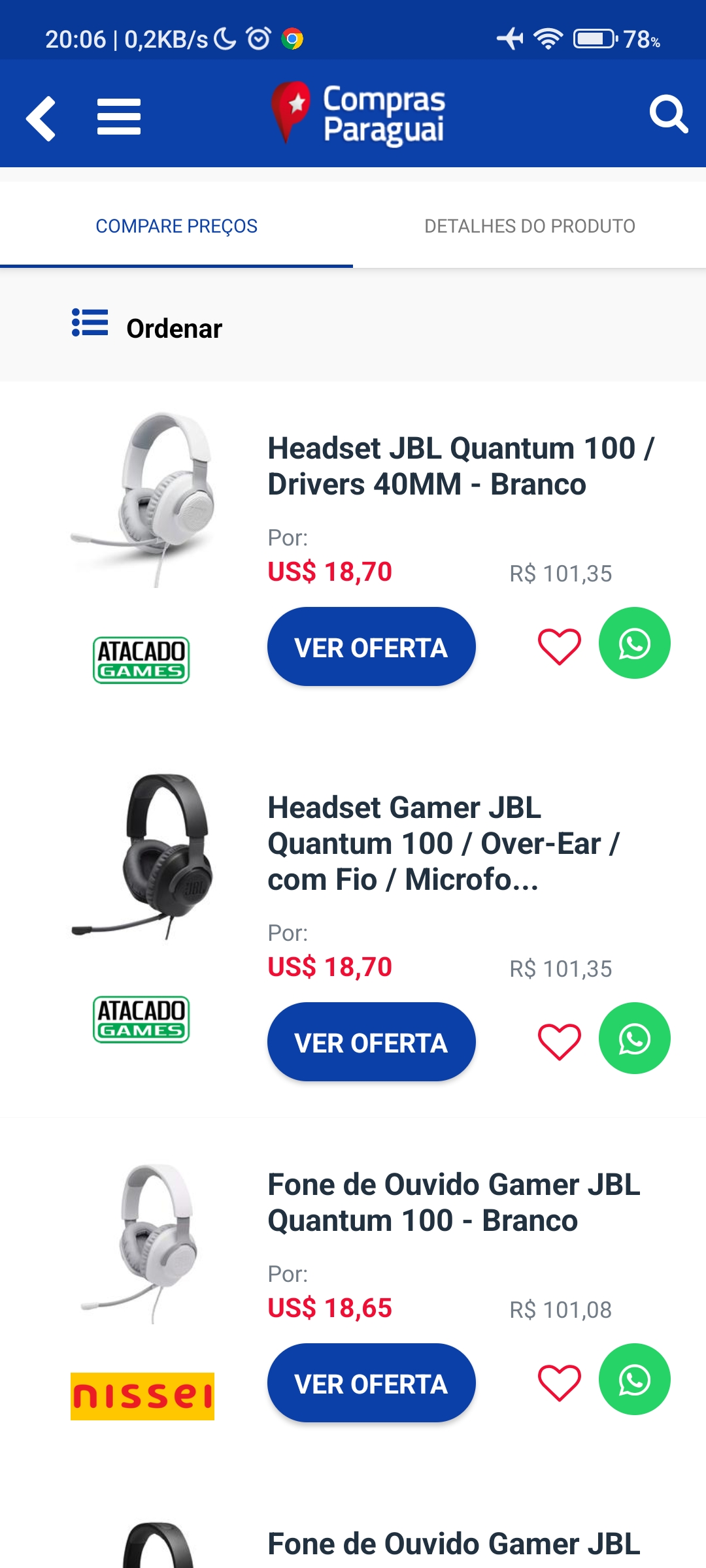Screen dimensions: 706x1568
Task: Open the search magnifier
Action: [x=667, y=115]
